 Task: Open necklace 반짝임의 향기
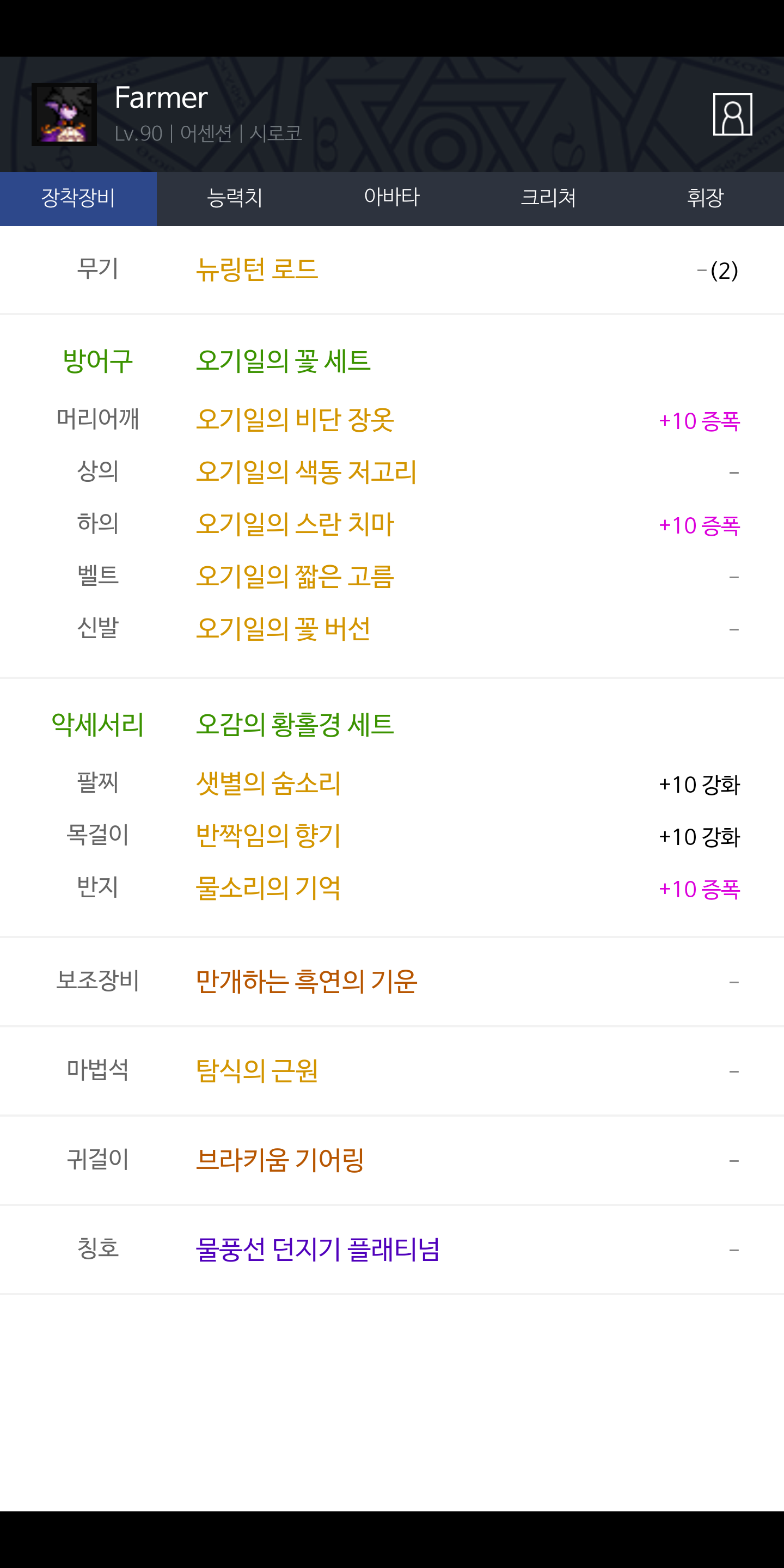[x=268, y=836]
